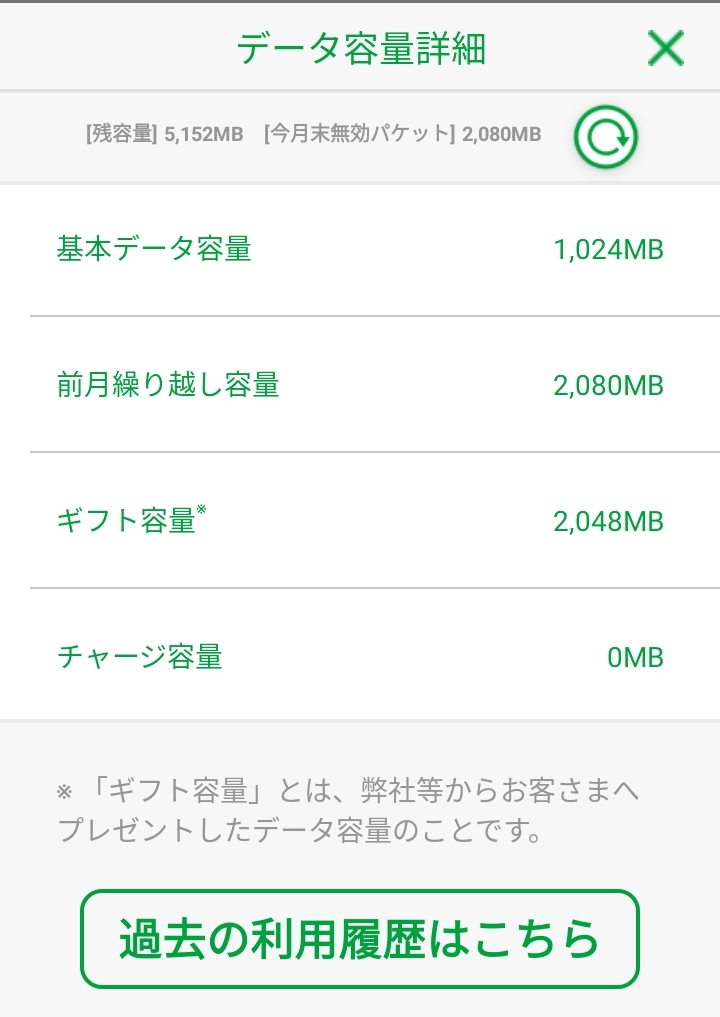Close the データ容量詳細 screen
Screen dimensions: 720x1017
[665, 48]
